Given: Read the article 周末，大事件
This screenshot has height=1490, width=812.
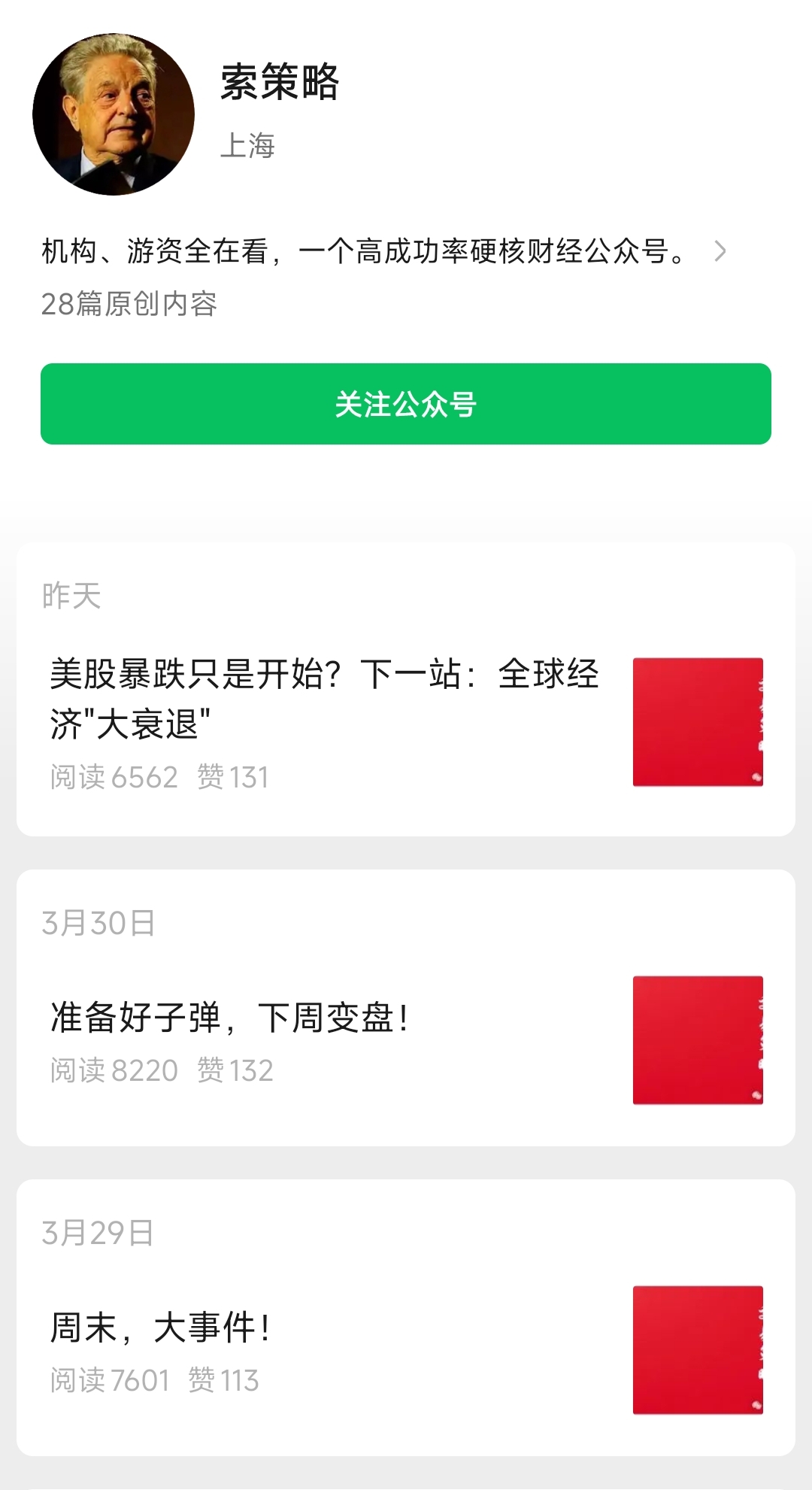Looking at the screenshot, I should (160, 1328).
